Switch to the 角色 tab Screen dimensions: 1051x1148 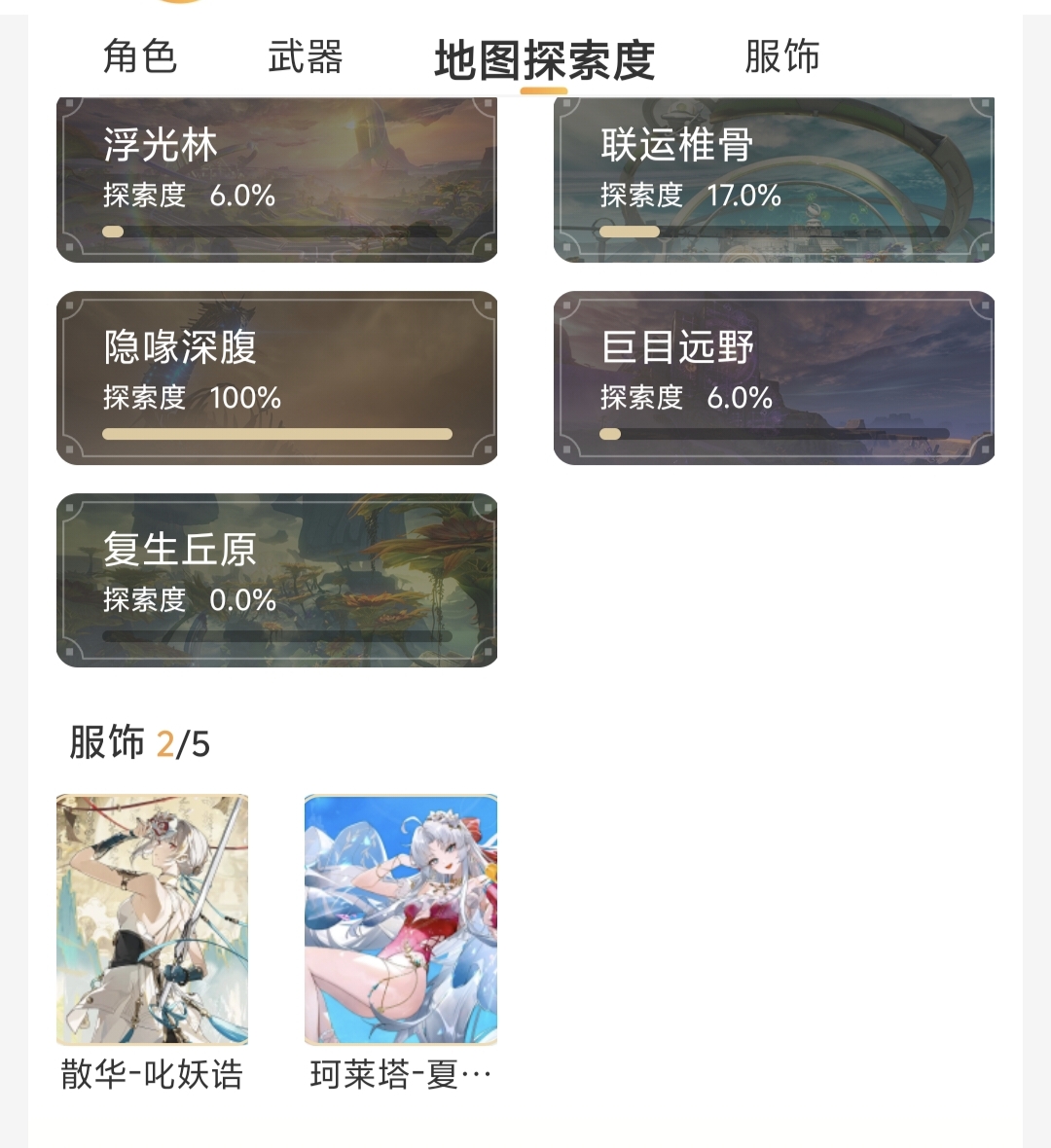[140, 56]
